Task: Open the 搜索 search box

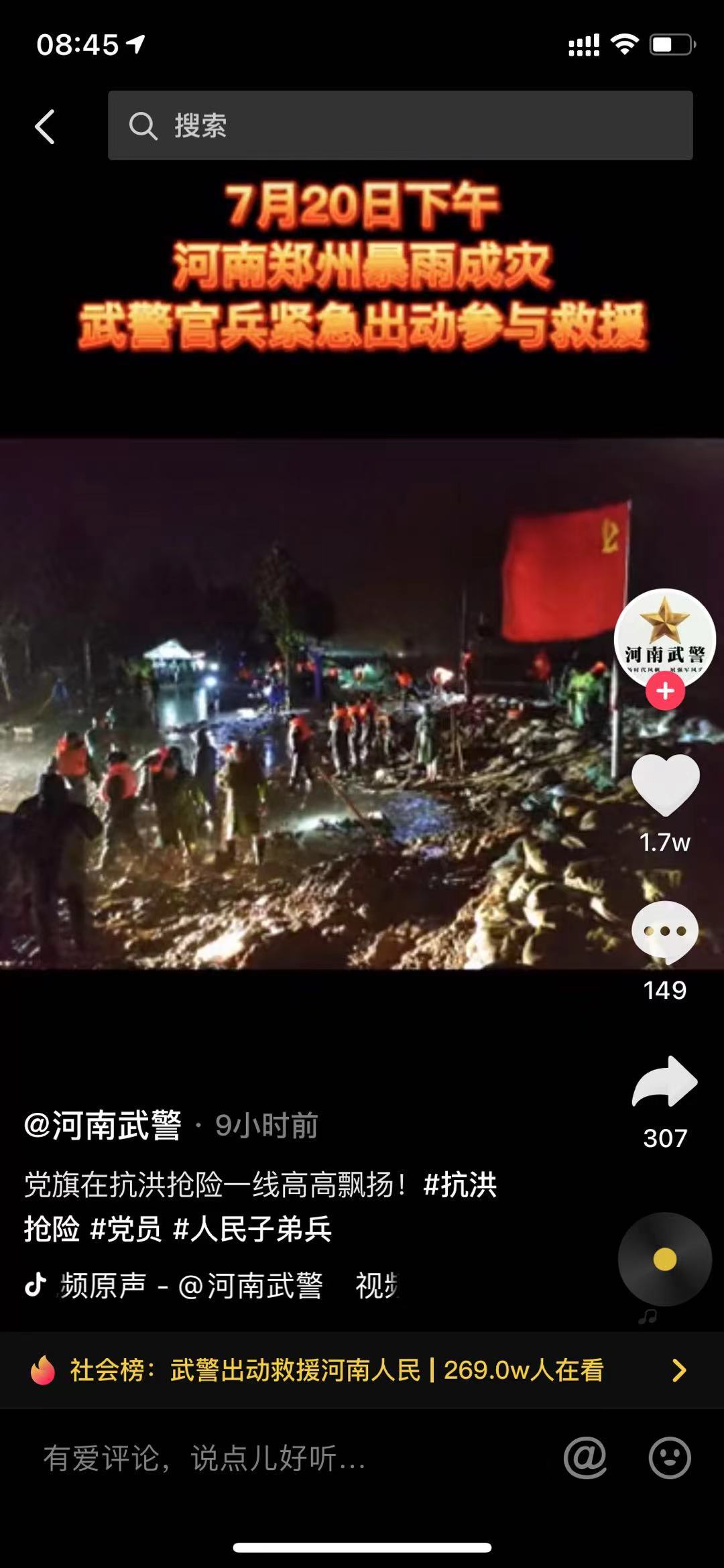Action: pyautogui.click(x=400, y=125)
